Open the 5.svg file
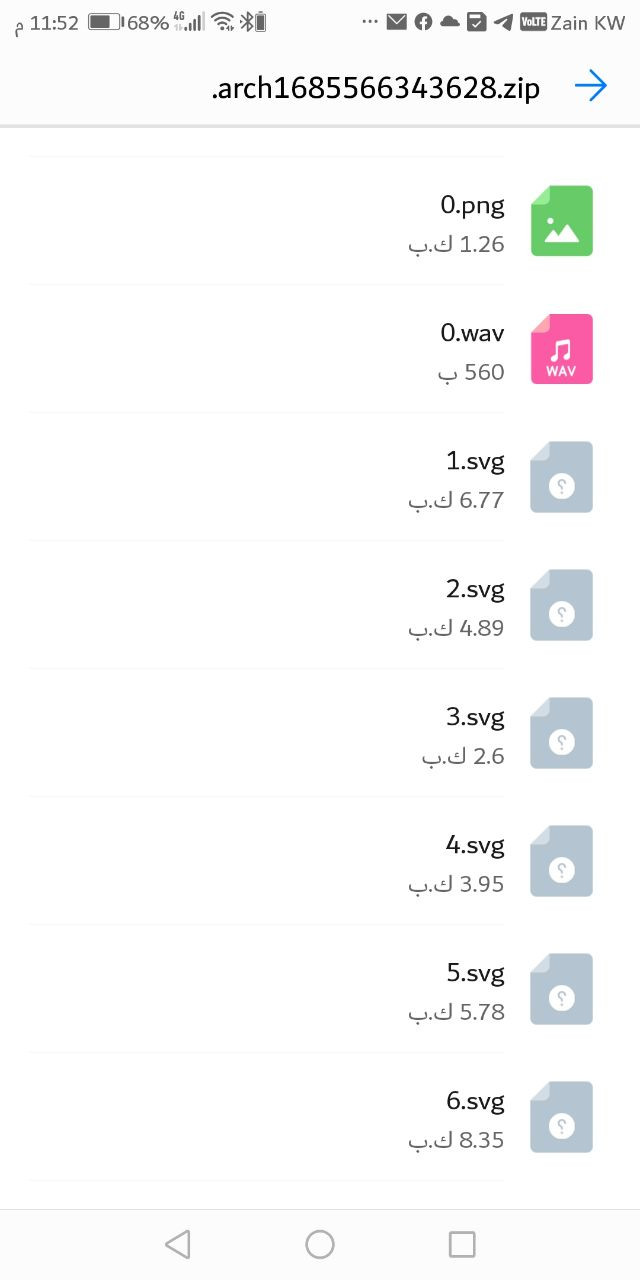 (x=320, y=989)
